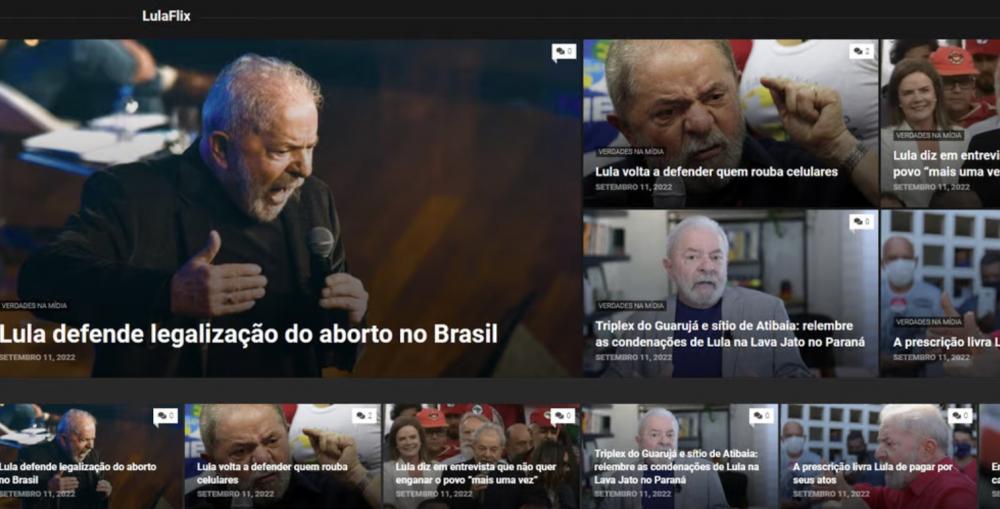Open the large featured article on aborto legalization
This screenshot has width=1000, height=509.
248,334
